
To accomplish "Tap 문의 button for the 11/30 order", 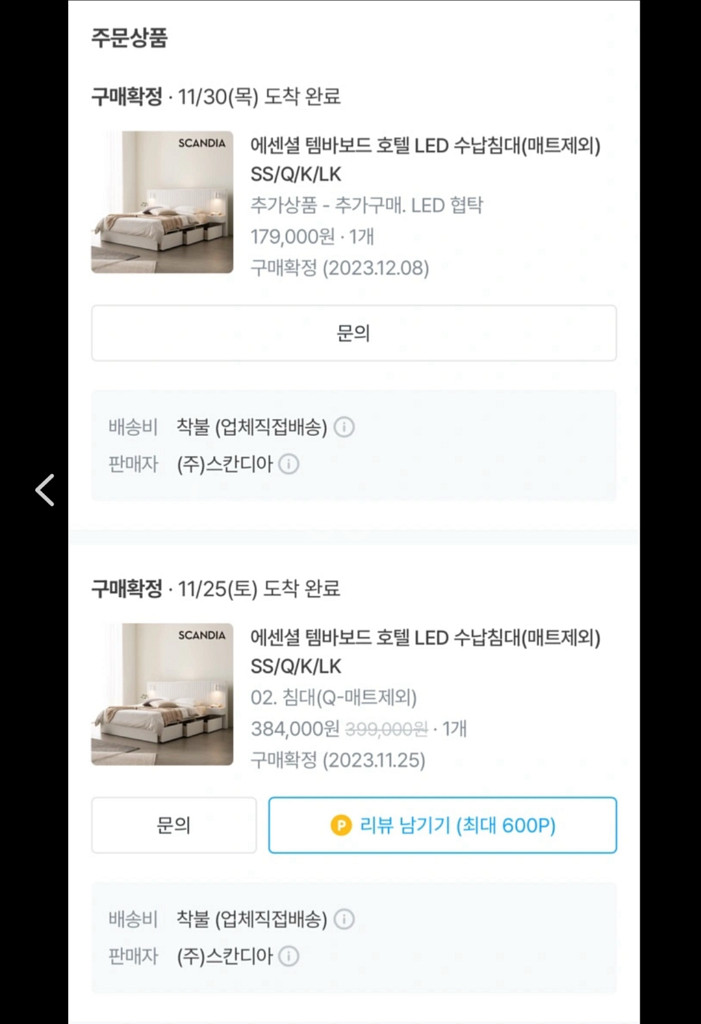I will pyautogui.click(x=354, y=333).
